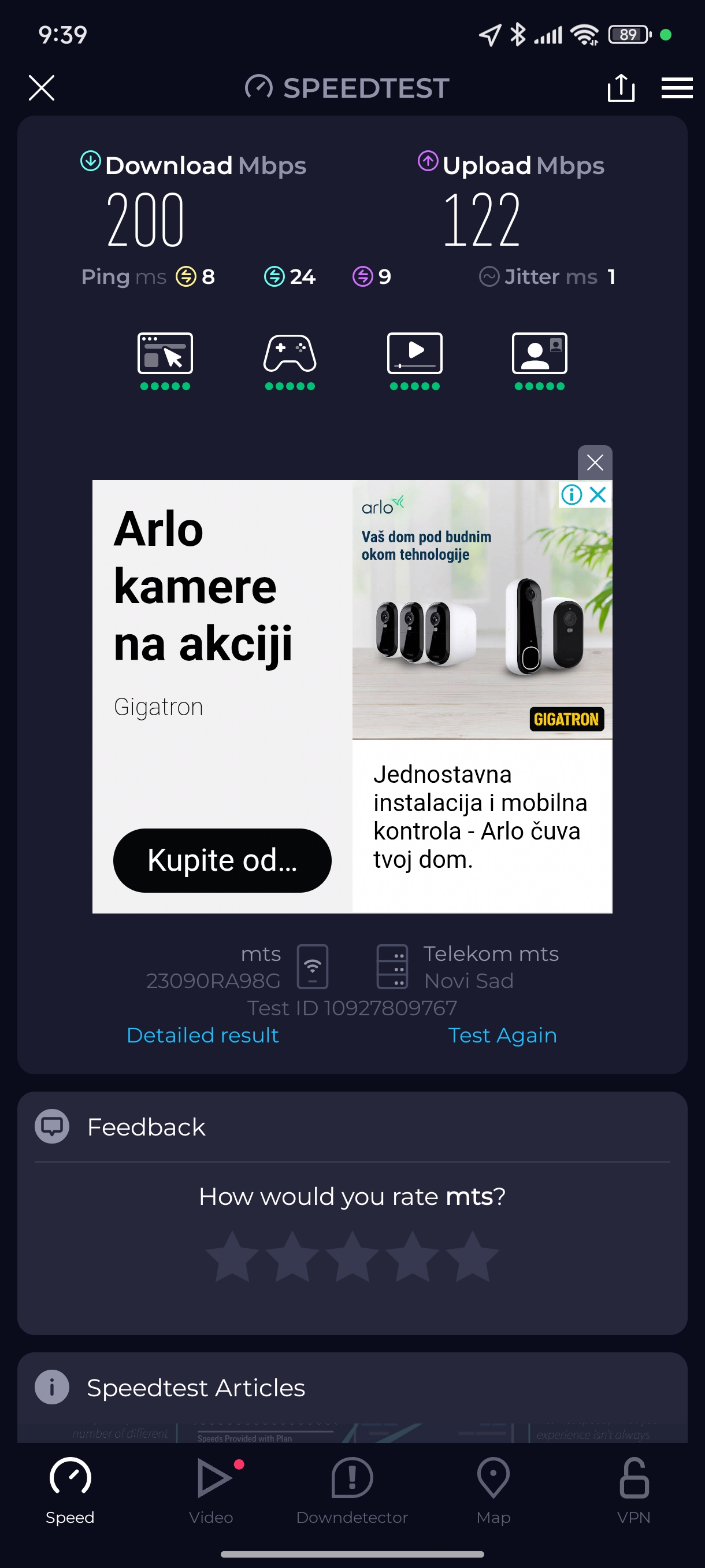705x1568 pixels.
Task: Select the Speed tab
Action: pos(70,1489)
